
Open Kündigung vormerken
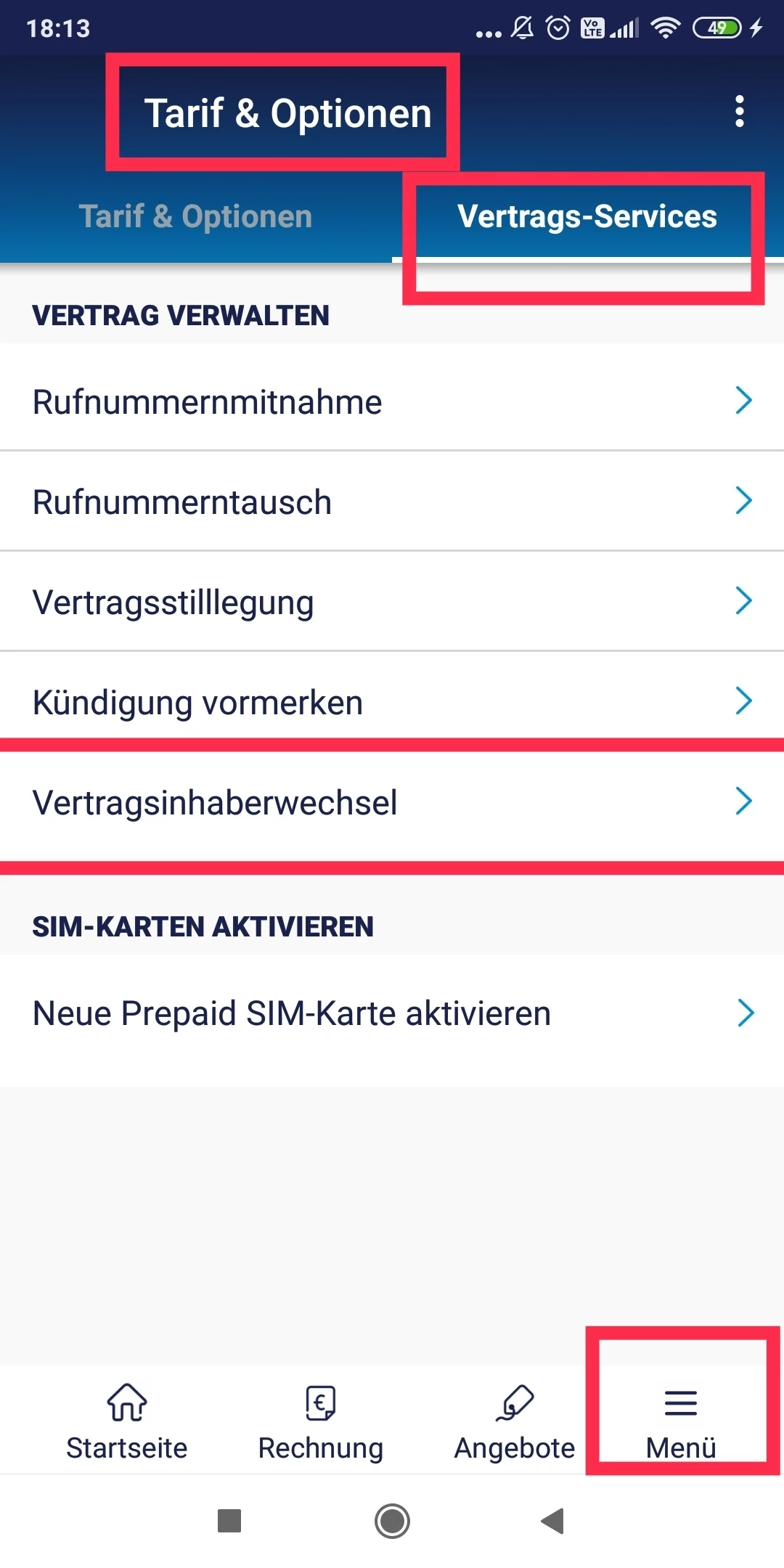pyautogui.click(x=392, y=702)
